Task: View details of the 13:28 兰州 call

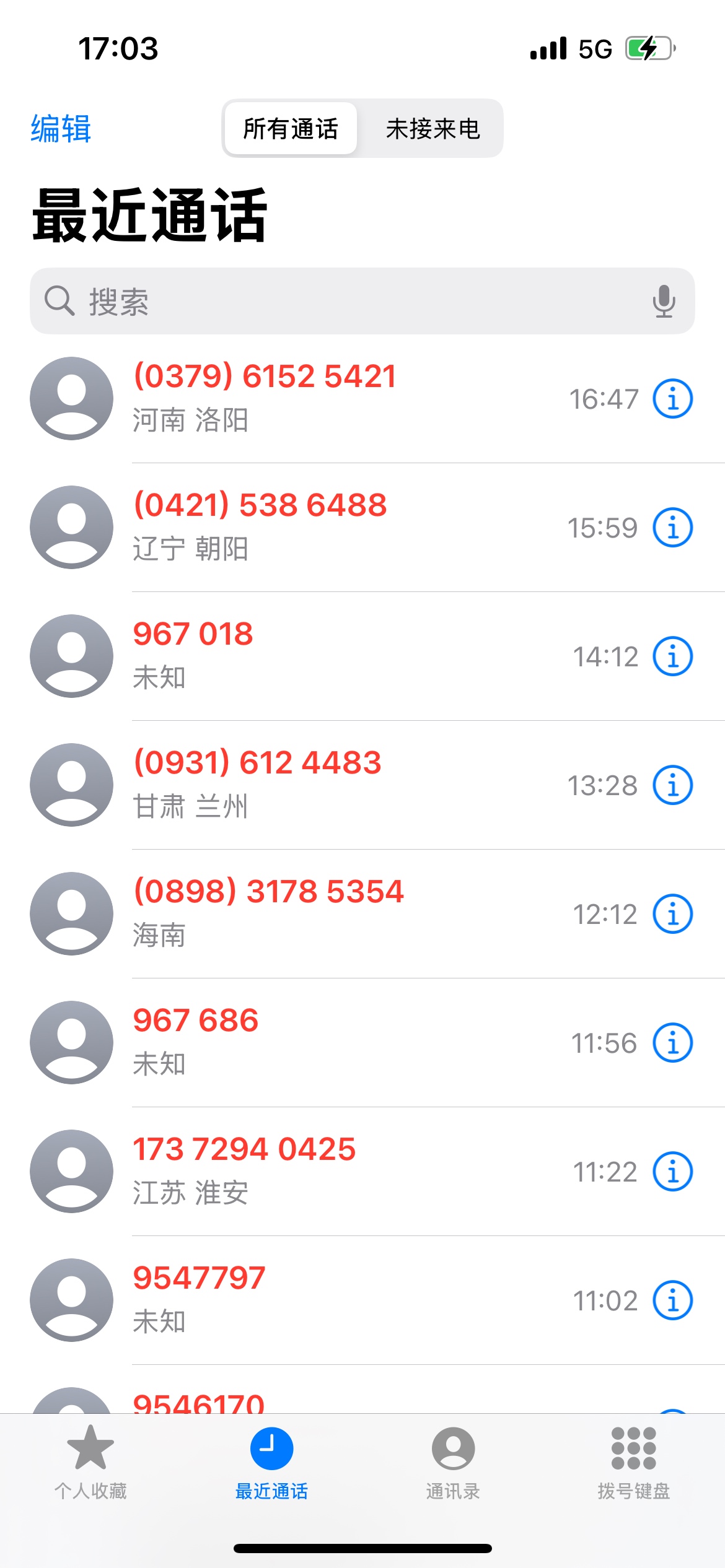Action: 672,785
